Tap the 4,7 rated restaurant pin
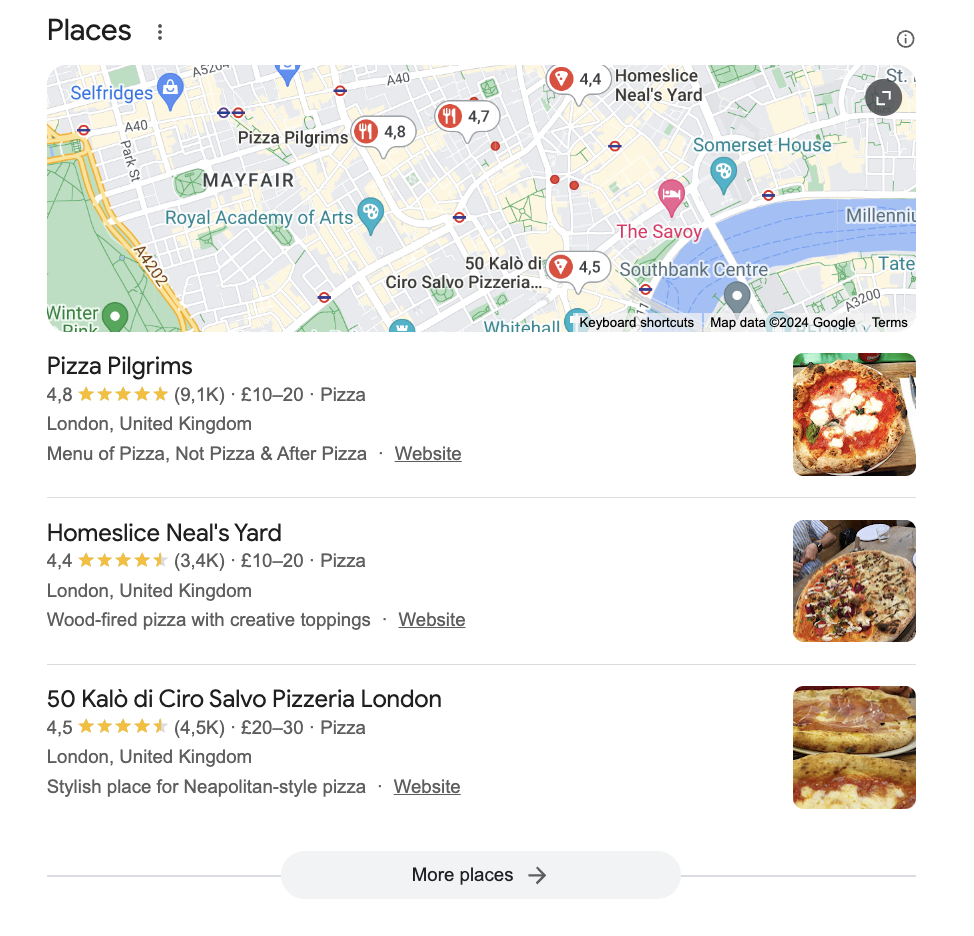The width and height of the screenshot is (974, 936). [466, 117]
